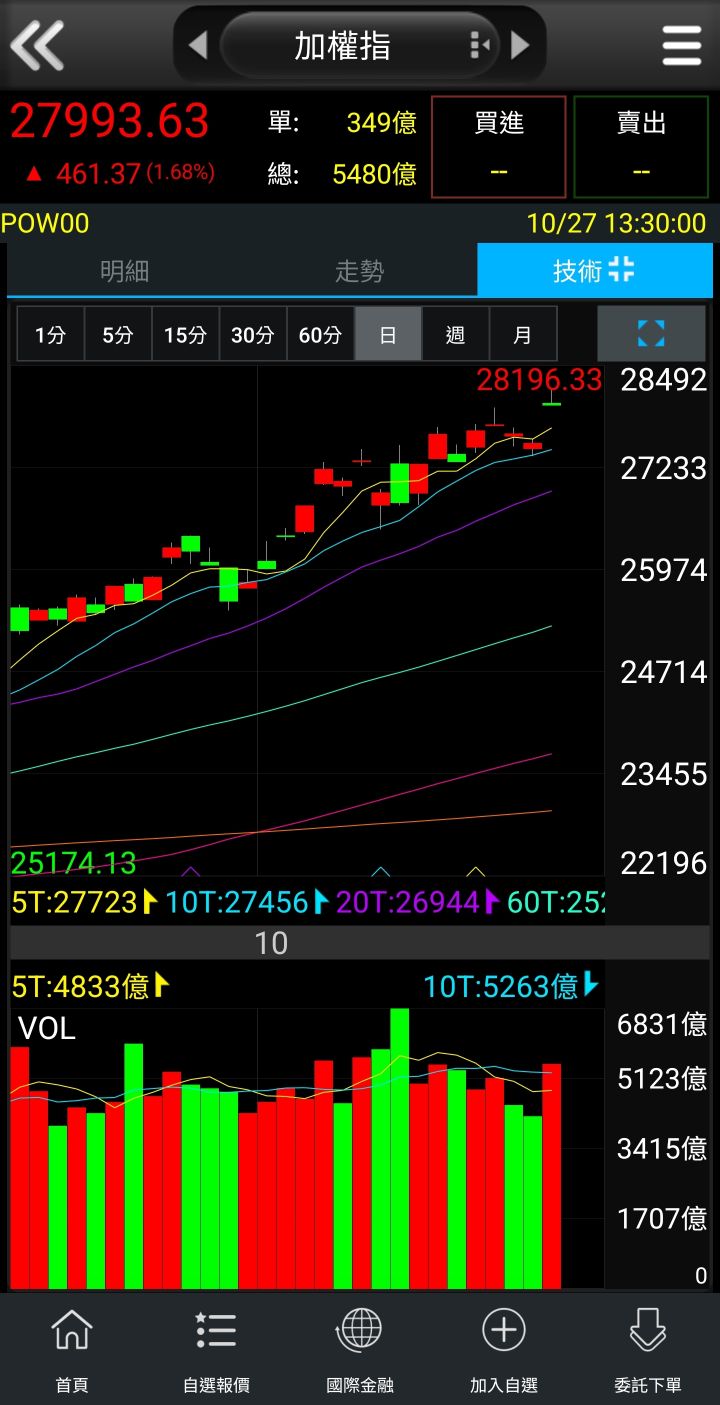720x1405 pixels.
Task: Switch the chart to 週 weekly
Action: (x=455, y=334)
